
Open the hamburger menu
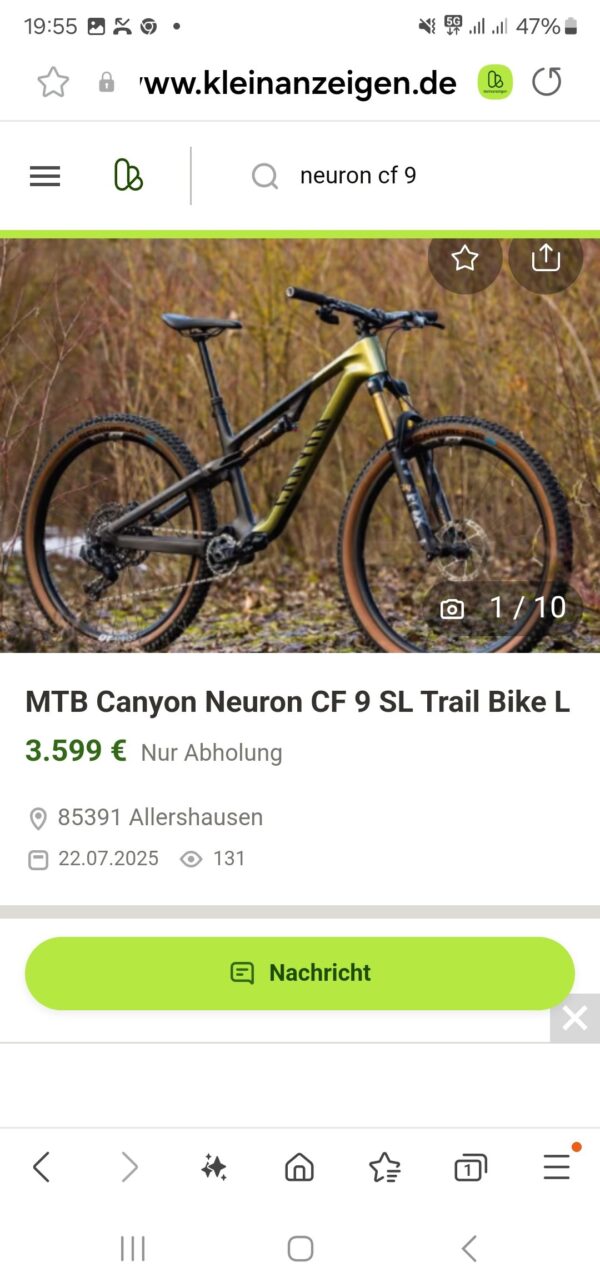(45, 176)
